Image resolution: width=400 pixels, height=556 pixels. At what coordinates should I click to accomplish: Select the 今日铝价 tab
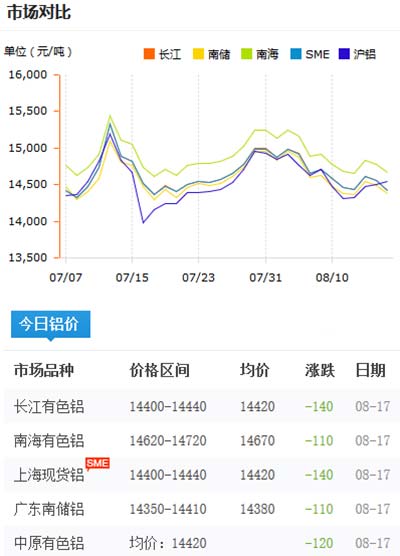pos(51,324)
